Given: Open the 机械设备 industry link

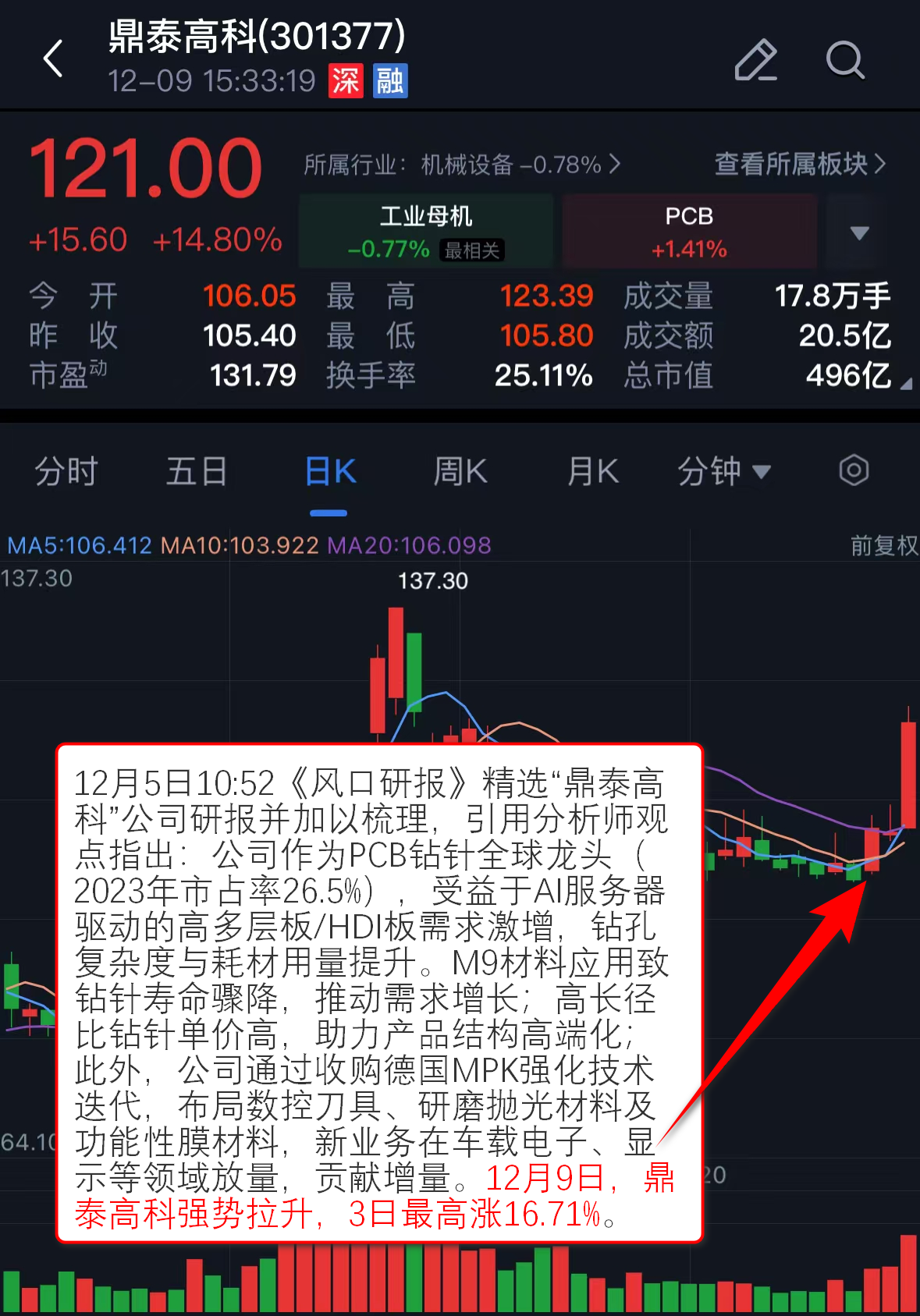Looking at the screenshot, I should [x=462, y=165].
